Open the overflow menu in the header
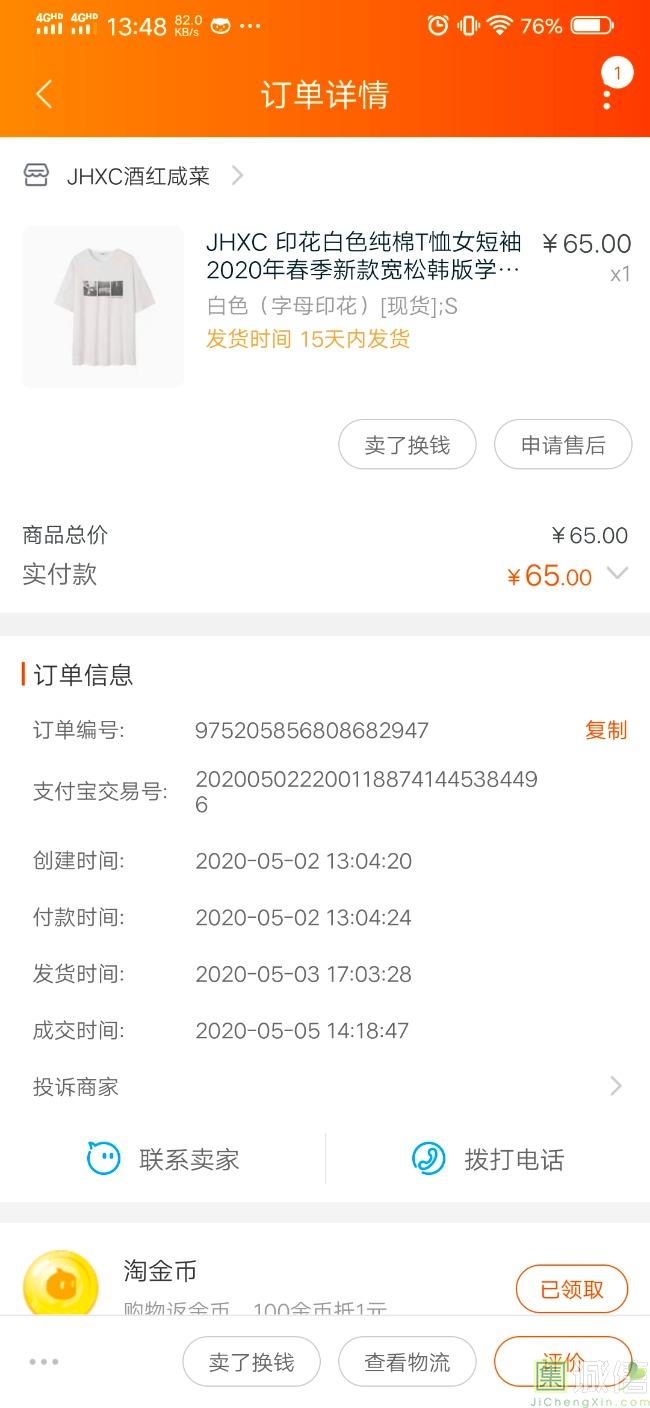The image size is (650, 1408). pos(607,96)
